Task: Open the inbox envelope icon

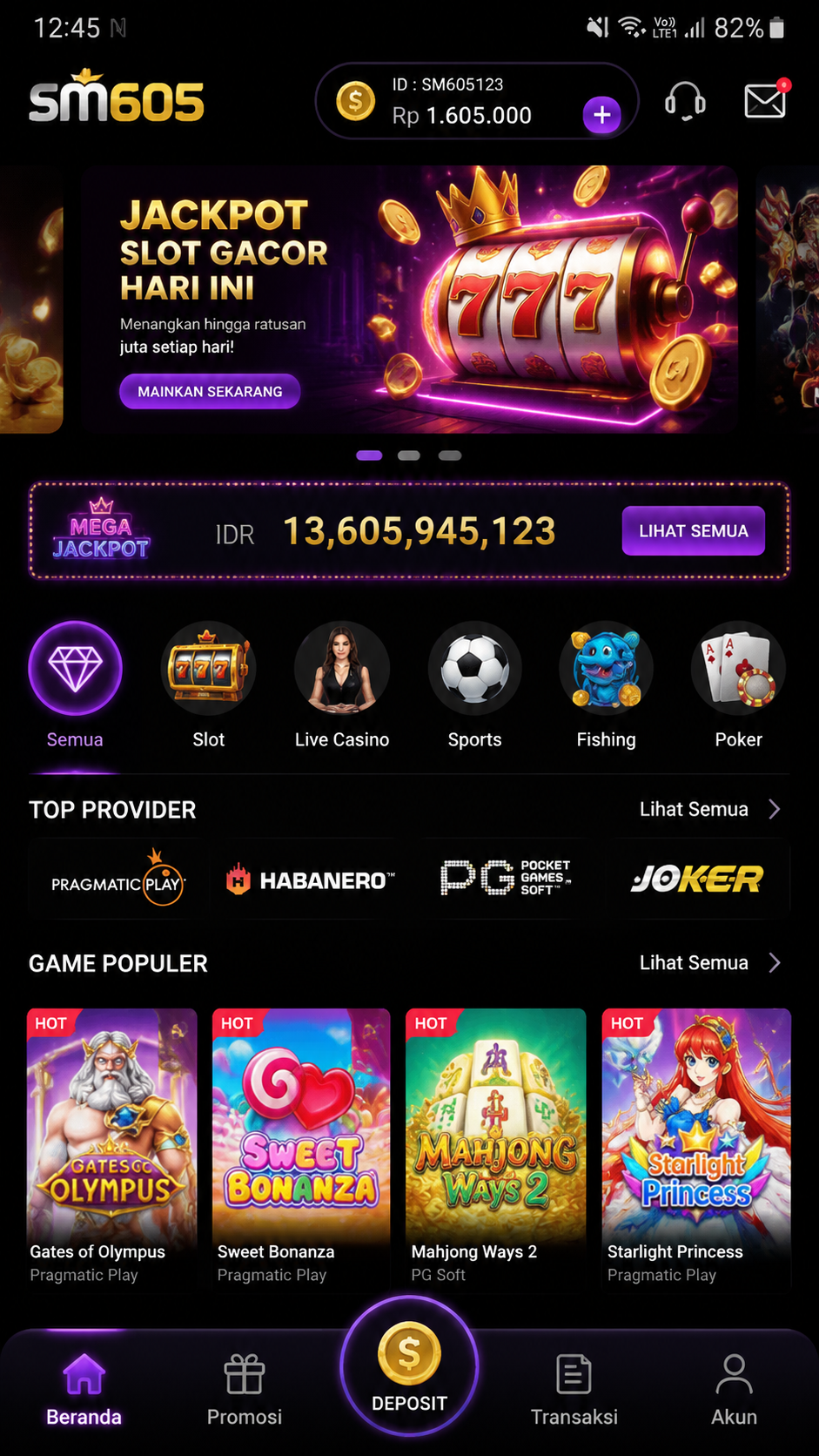Action: pos(766,99)
